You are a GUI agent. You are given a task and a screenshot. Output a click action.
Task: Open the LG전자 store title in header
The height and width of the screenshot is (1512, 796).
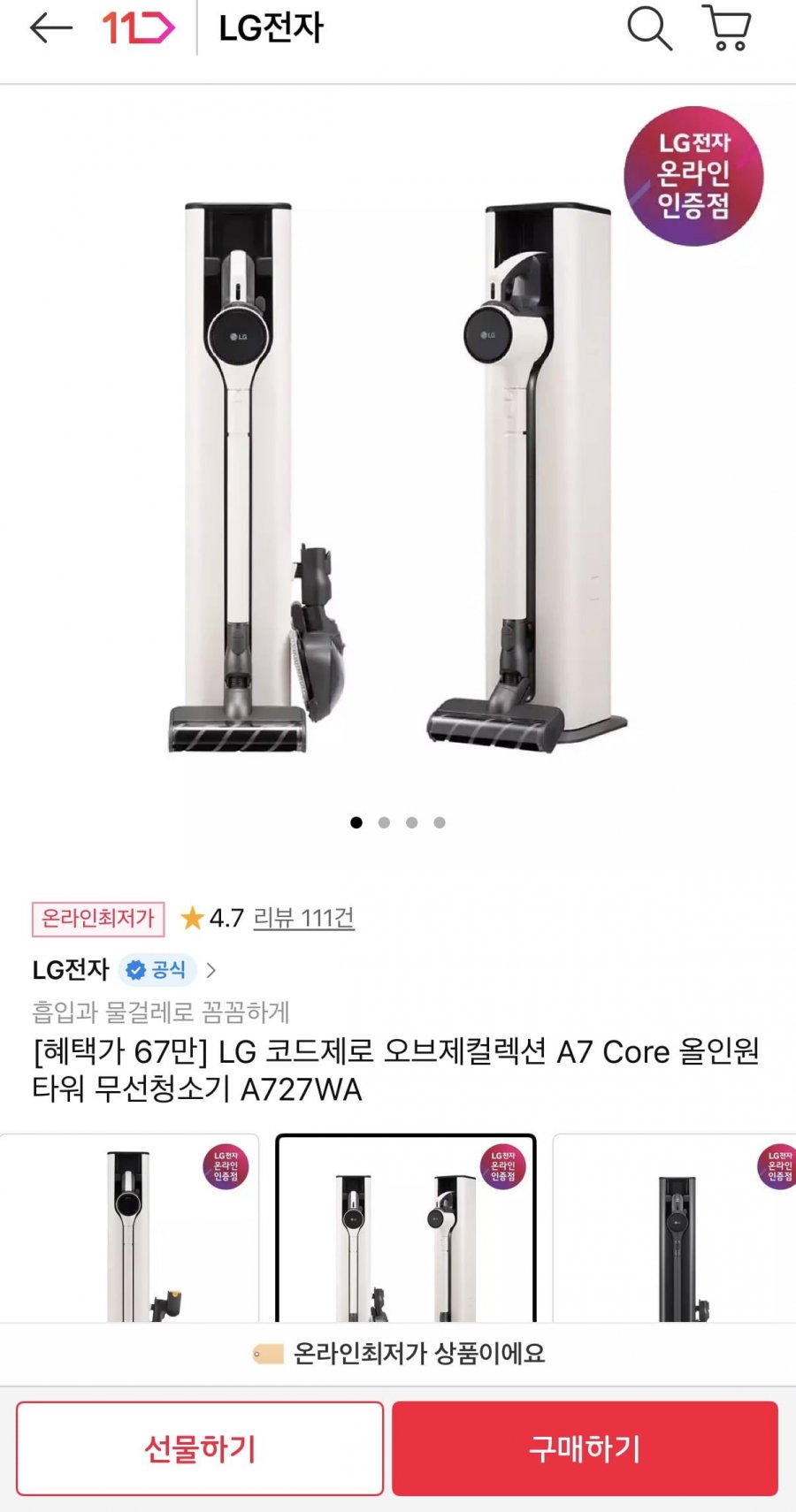coord(272,29)
